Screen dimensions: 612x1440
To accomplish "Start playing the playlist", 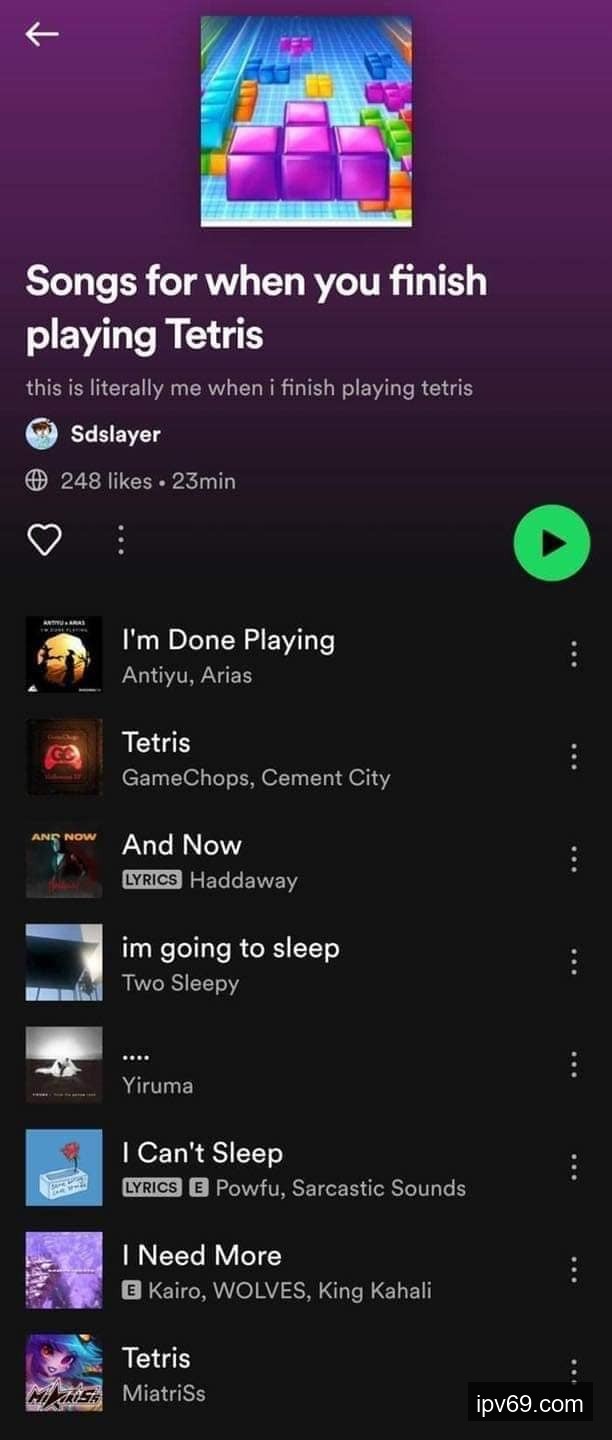I will [551, 542].
